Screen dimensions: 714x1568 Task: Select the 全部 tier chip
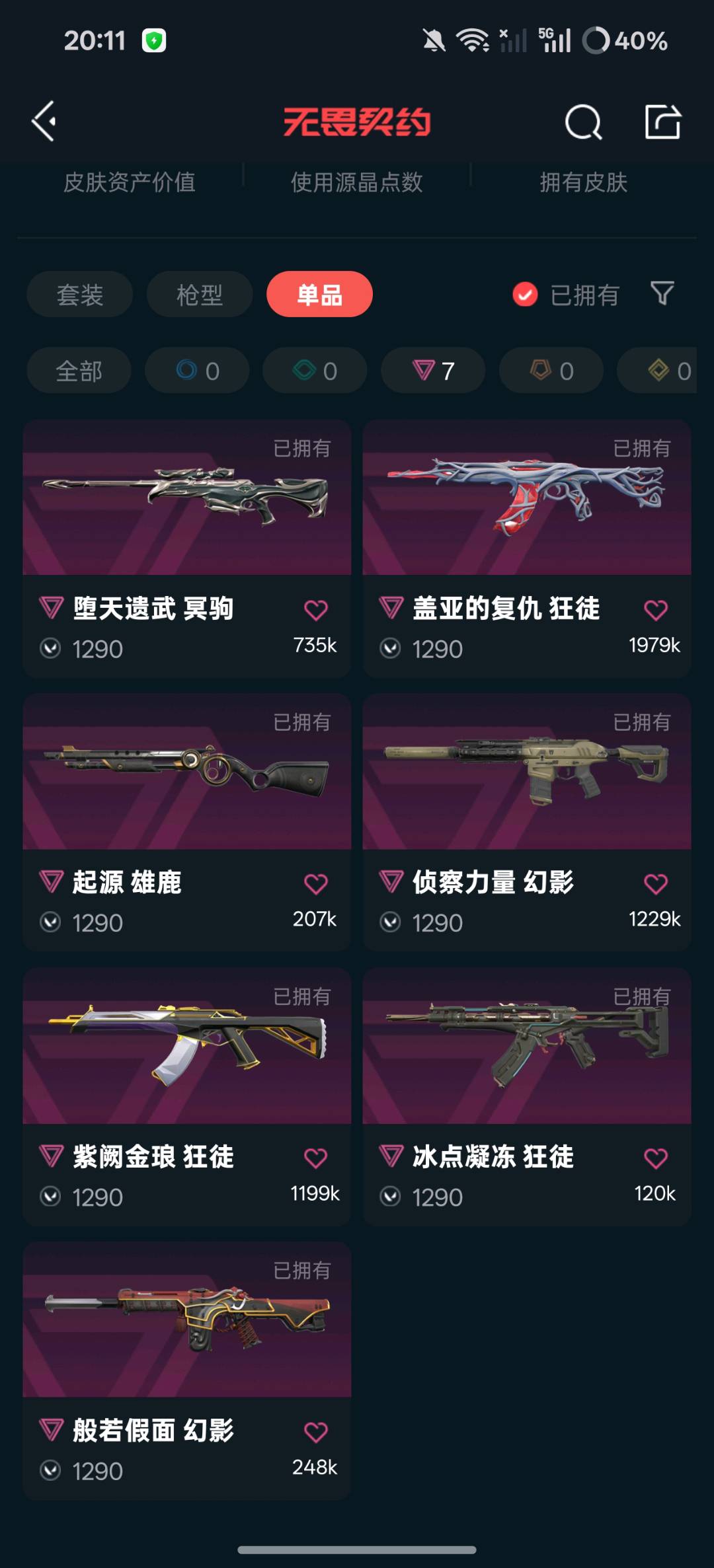pyautogui.click(x=79, y=371)
